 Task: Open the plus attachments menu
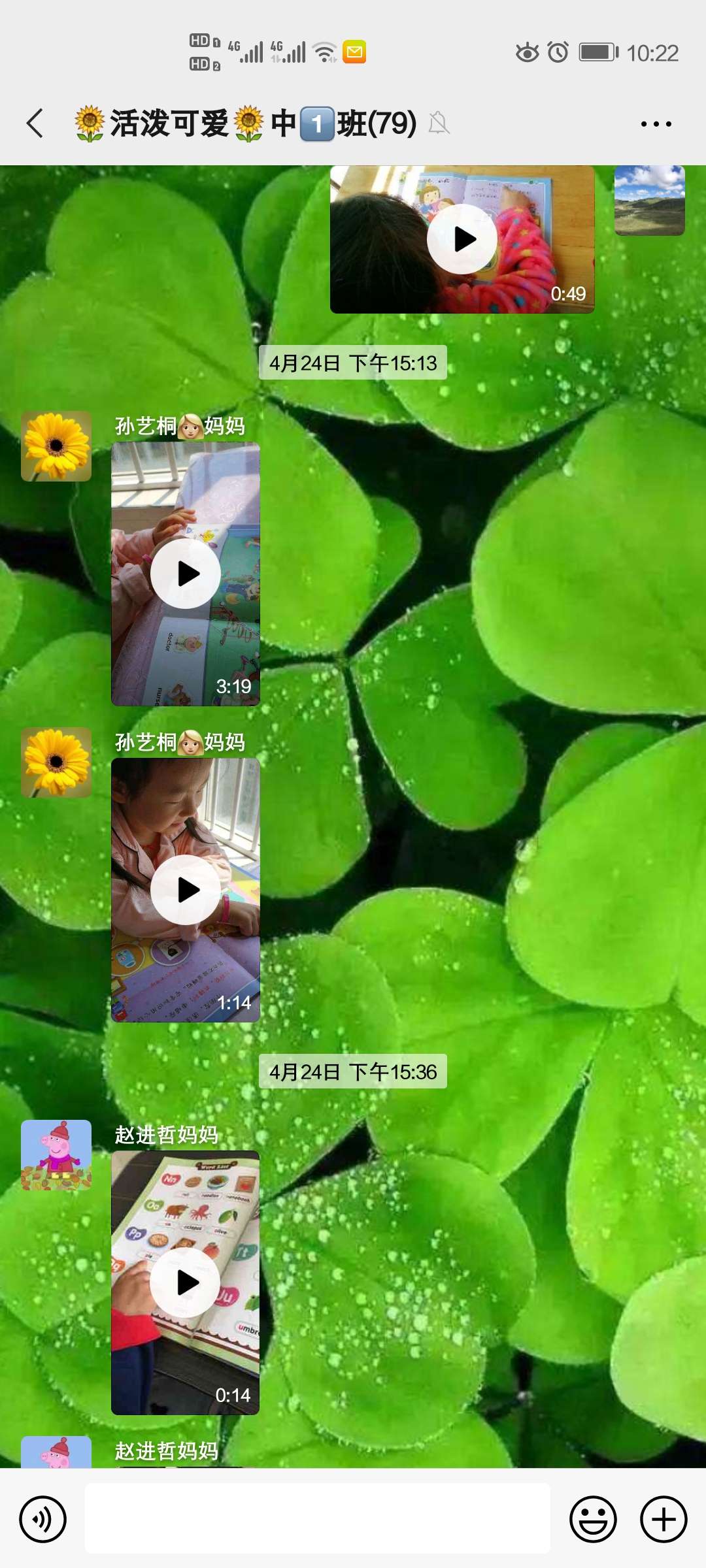[664, 1519]
